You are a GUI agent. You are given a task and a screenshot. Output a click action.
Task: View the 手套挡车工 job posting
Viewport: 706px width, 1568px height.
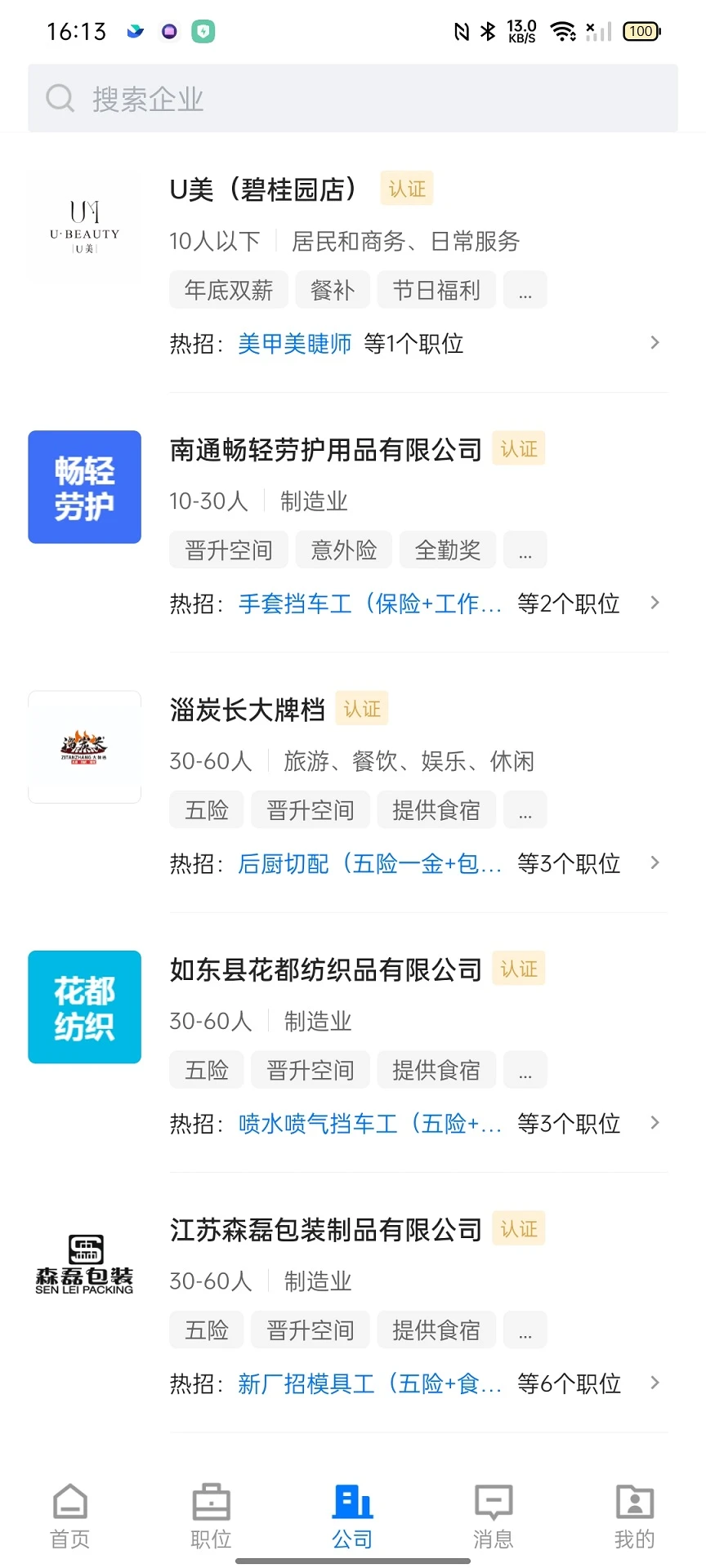pos(369,604)
